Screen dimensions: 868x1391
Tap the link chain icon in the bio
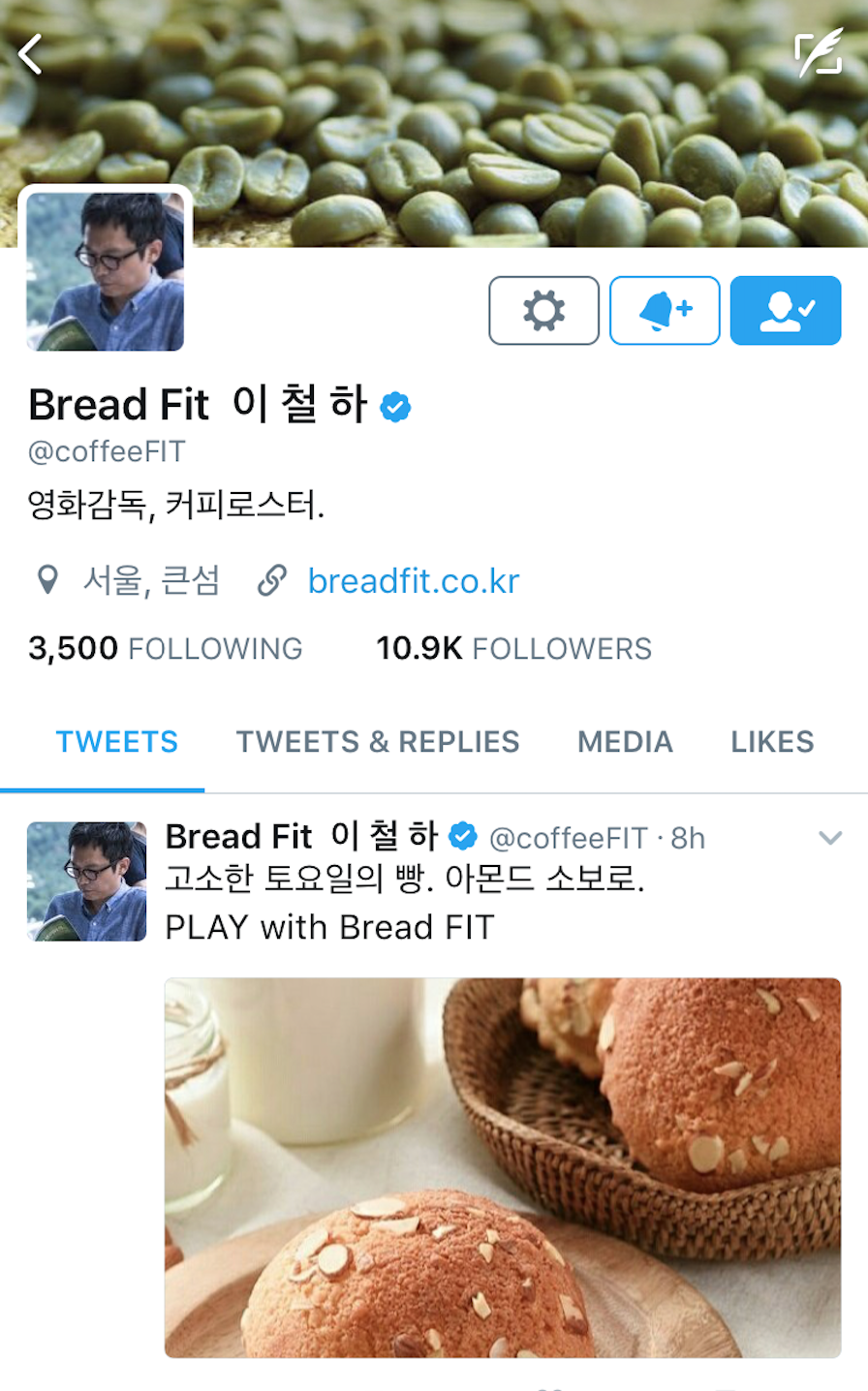[x=274, y=580]
